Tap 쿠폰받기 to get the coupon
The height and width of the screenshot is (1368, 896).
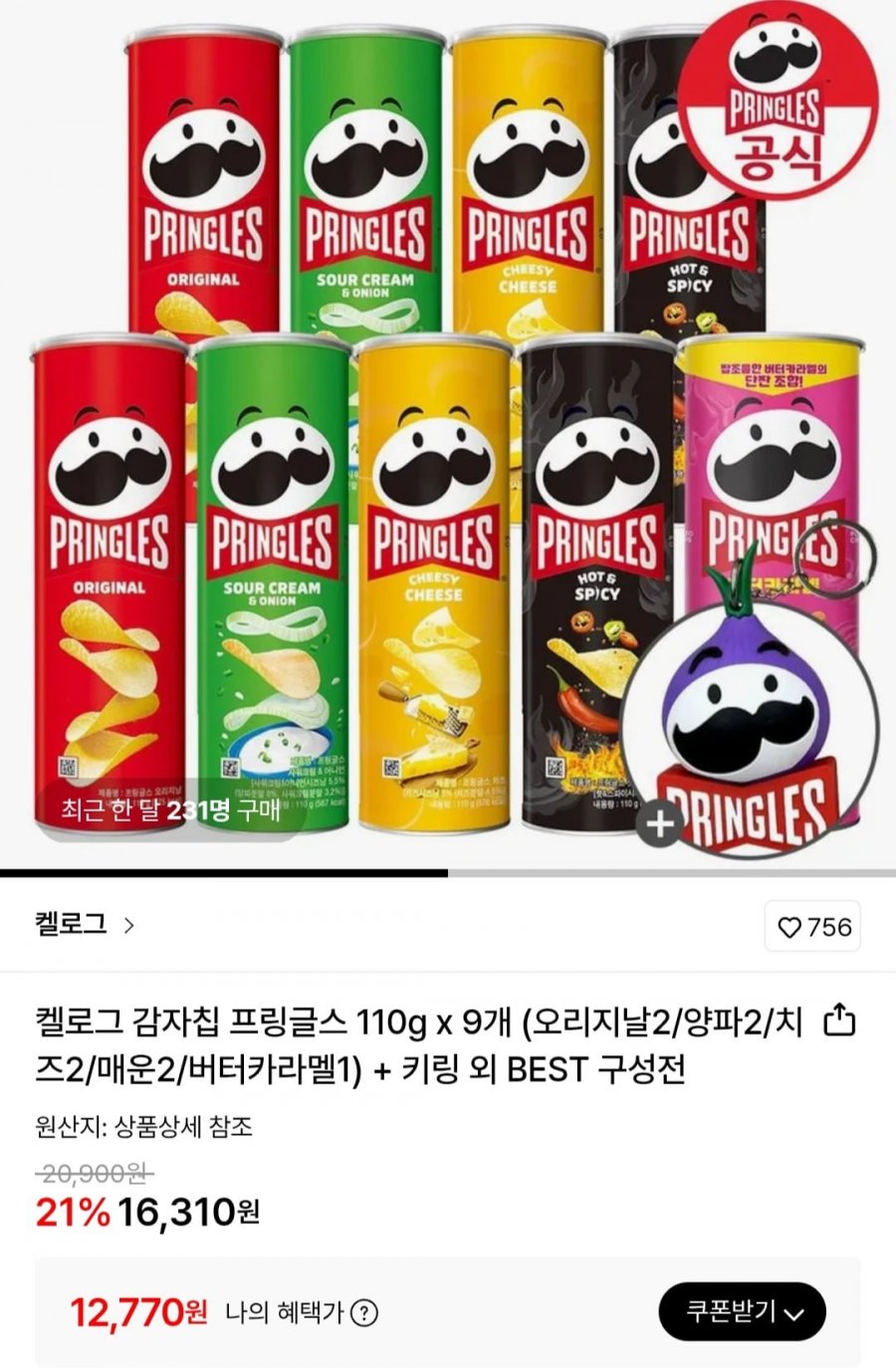click(x=742, y=1312)
